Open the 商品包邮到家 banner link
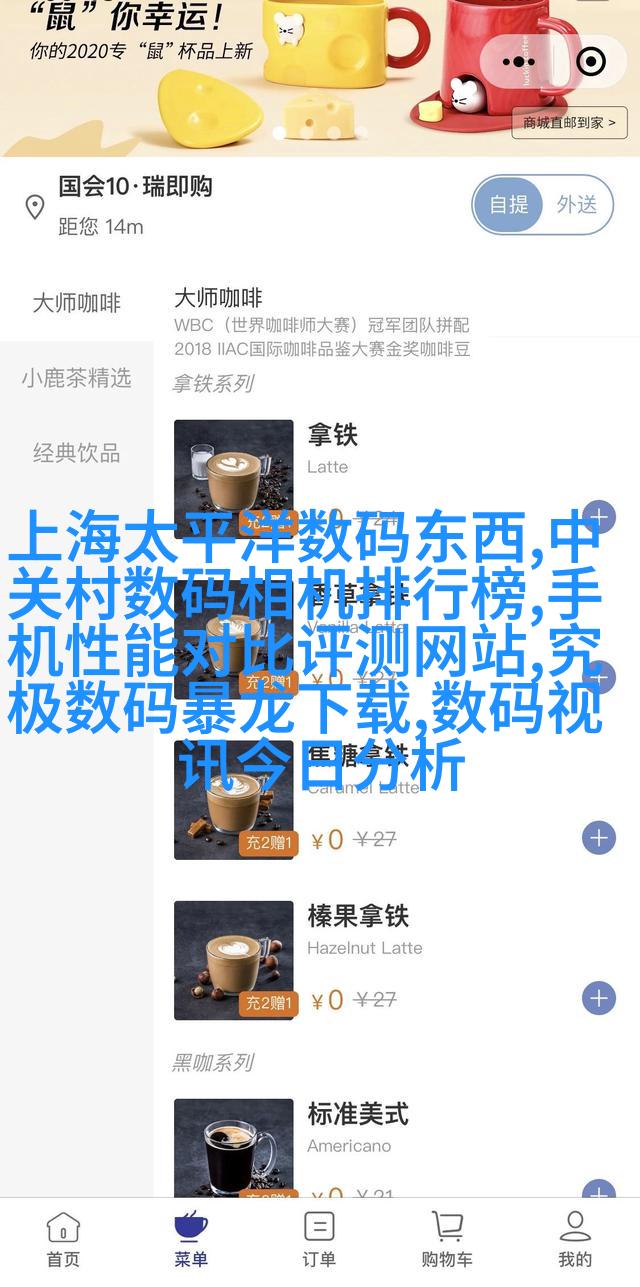The image size is (640, 1287). click(570, 123)
